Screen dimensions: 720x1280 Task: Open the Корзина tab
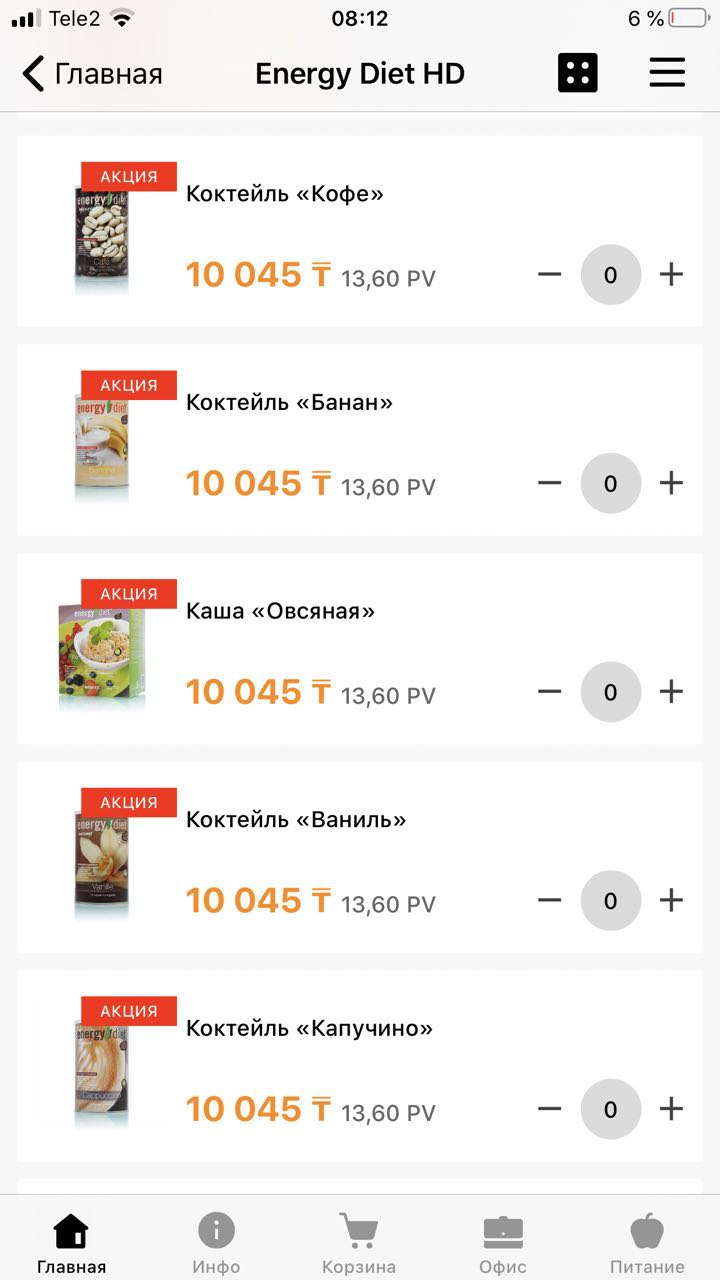pos(359,1242)
